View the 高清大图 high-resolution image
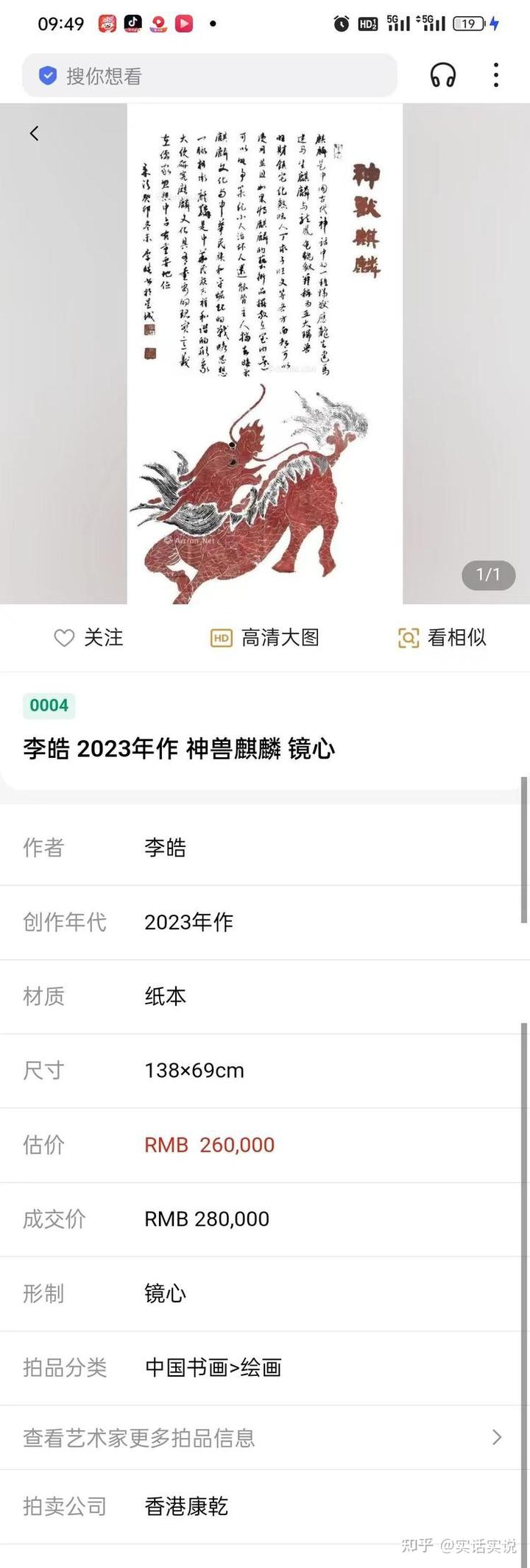 [265, 637]
